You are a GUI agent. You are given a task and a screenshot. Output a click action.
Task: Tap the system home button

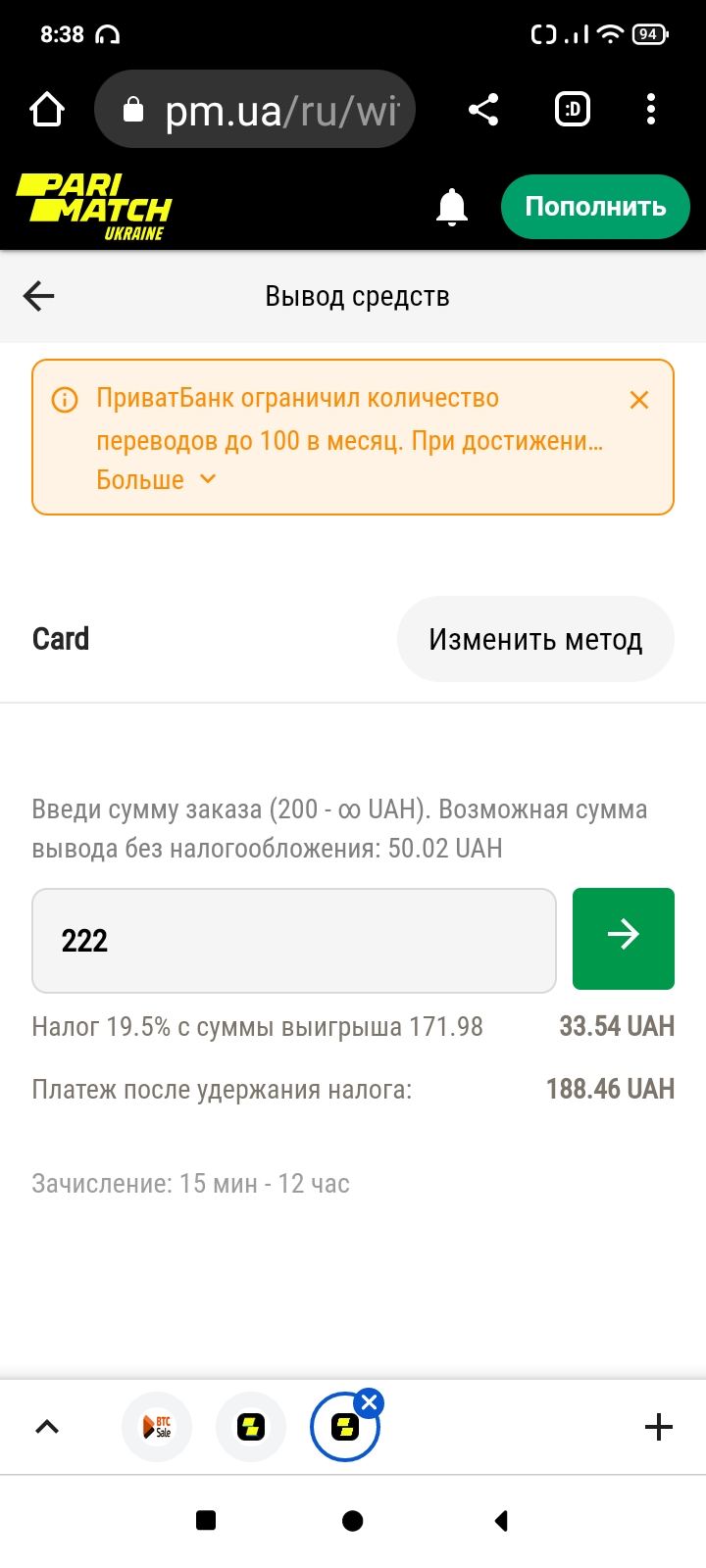coord(353,1521)
